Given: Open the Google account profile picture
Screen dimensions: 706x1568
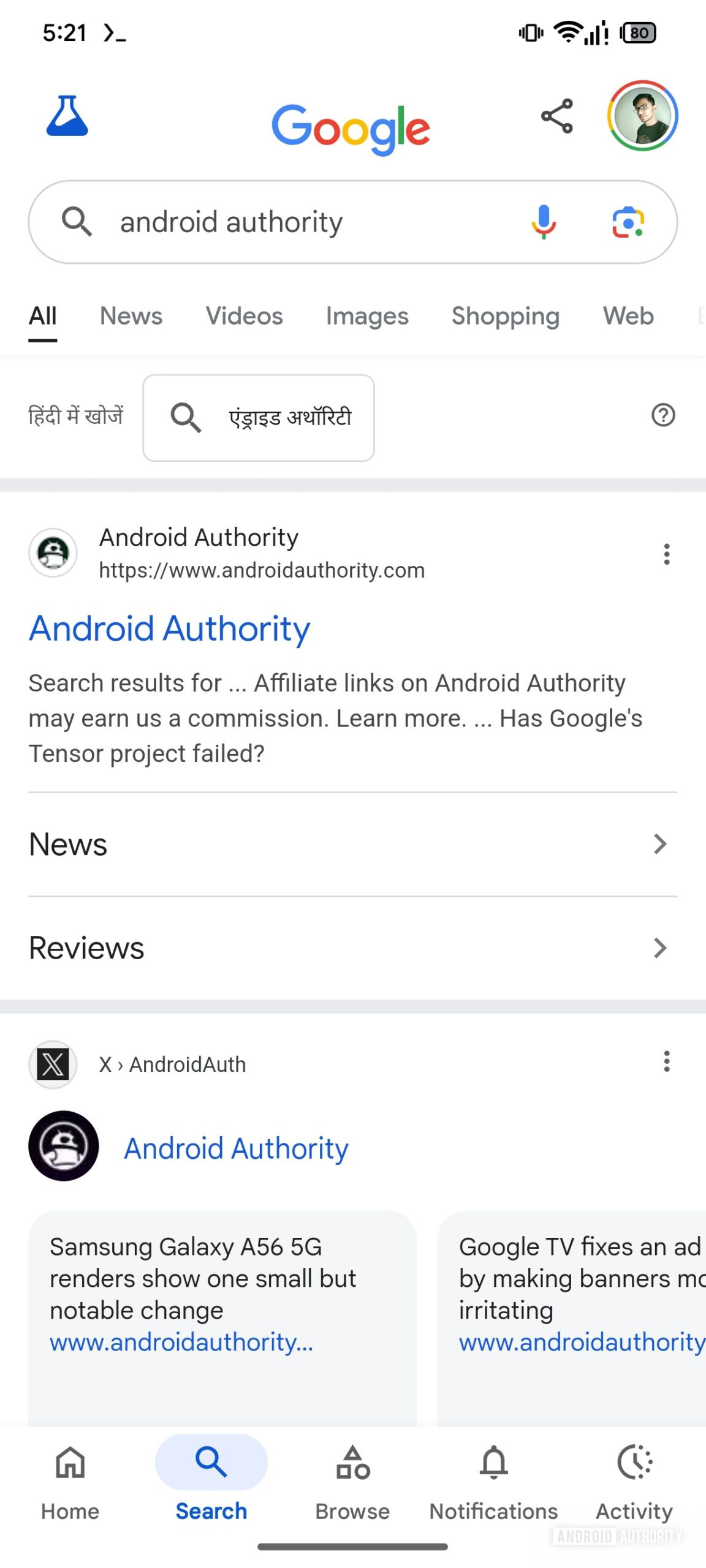Looking at the screenshot, I should coord(642,116).
